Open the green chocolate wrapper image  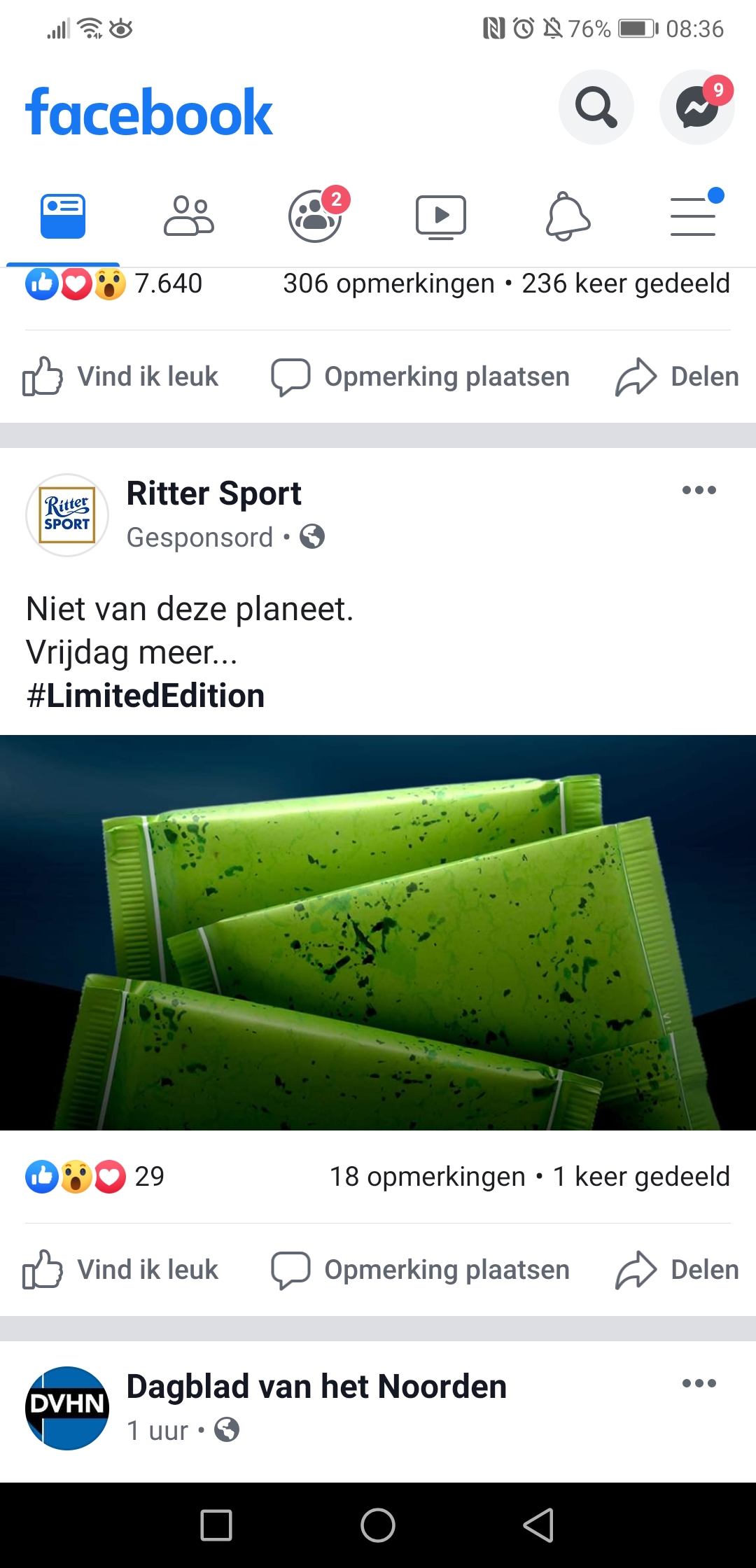[x=378, y=932]
